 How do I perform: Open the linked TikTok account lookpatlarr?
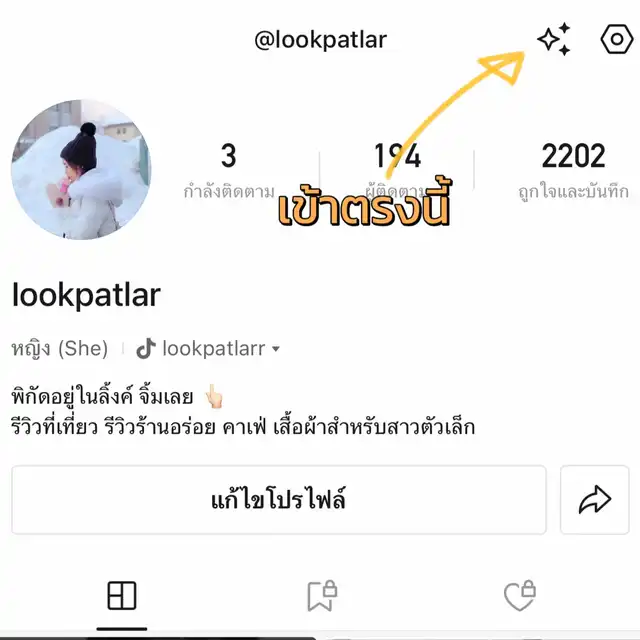[208, 349]
